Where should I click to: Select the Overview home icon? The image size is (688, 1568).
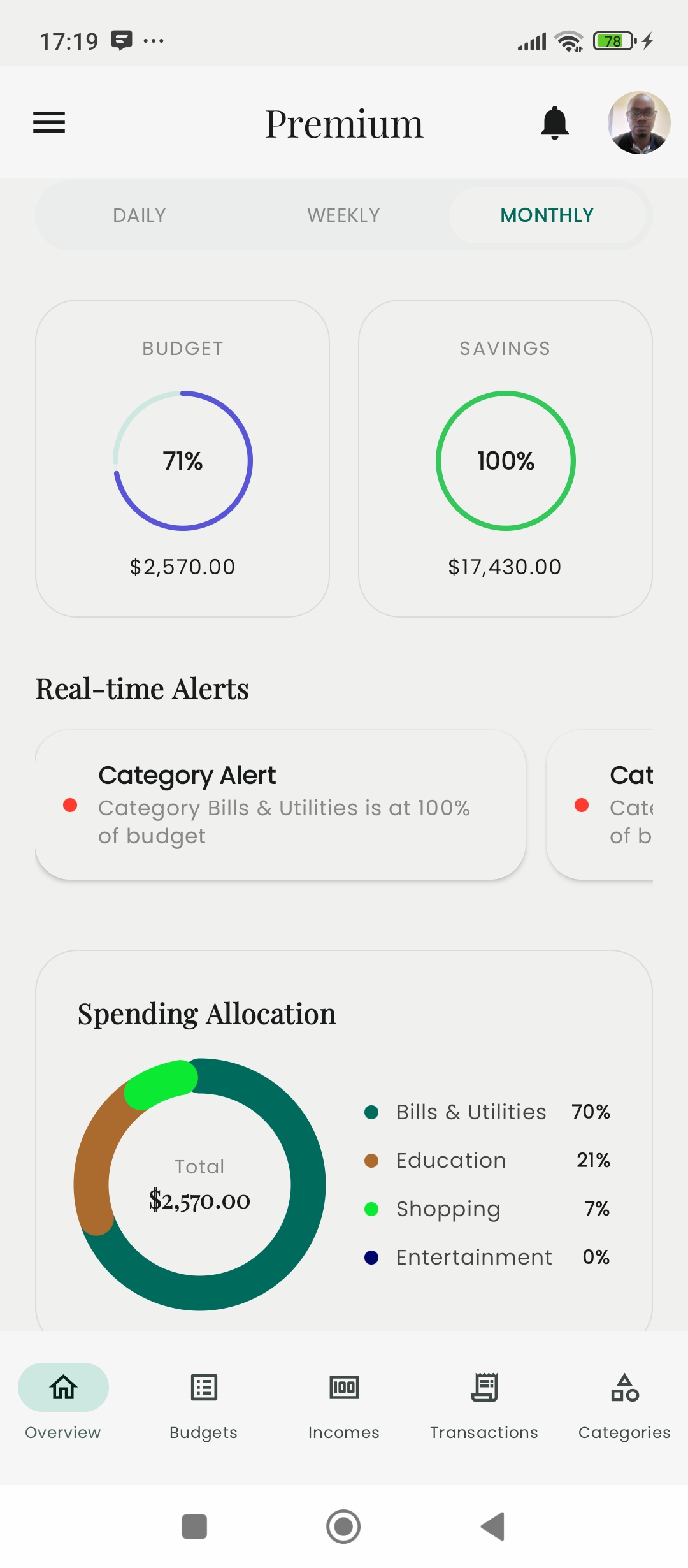[x=63, y=1387]
